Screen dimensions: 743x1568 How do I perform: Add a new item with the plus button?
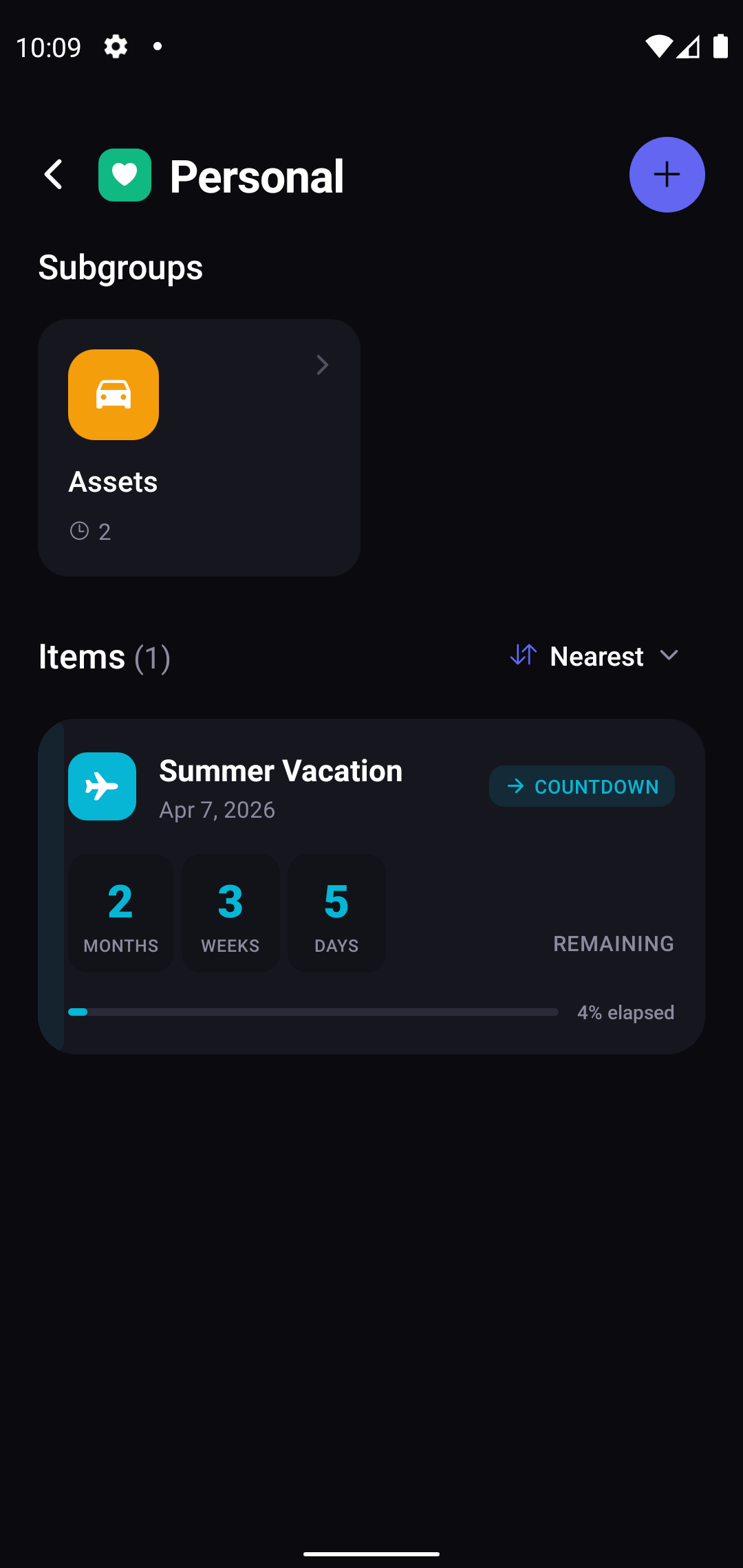tap(667, 175)
